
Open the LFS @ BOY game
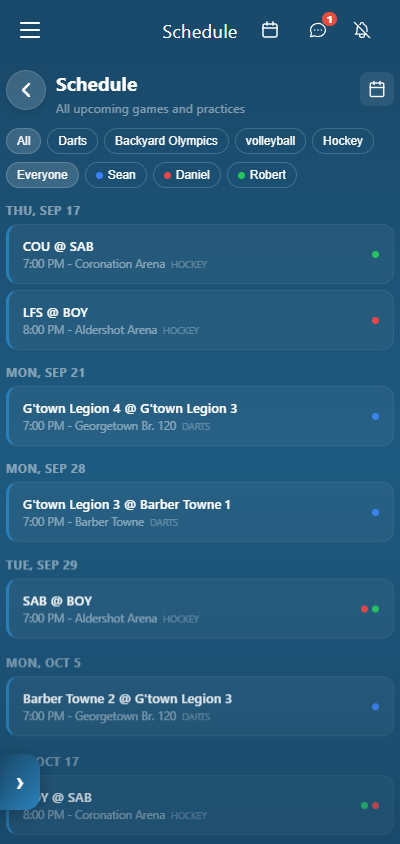point(200,320)
